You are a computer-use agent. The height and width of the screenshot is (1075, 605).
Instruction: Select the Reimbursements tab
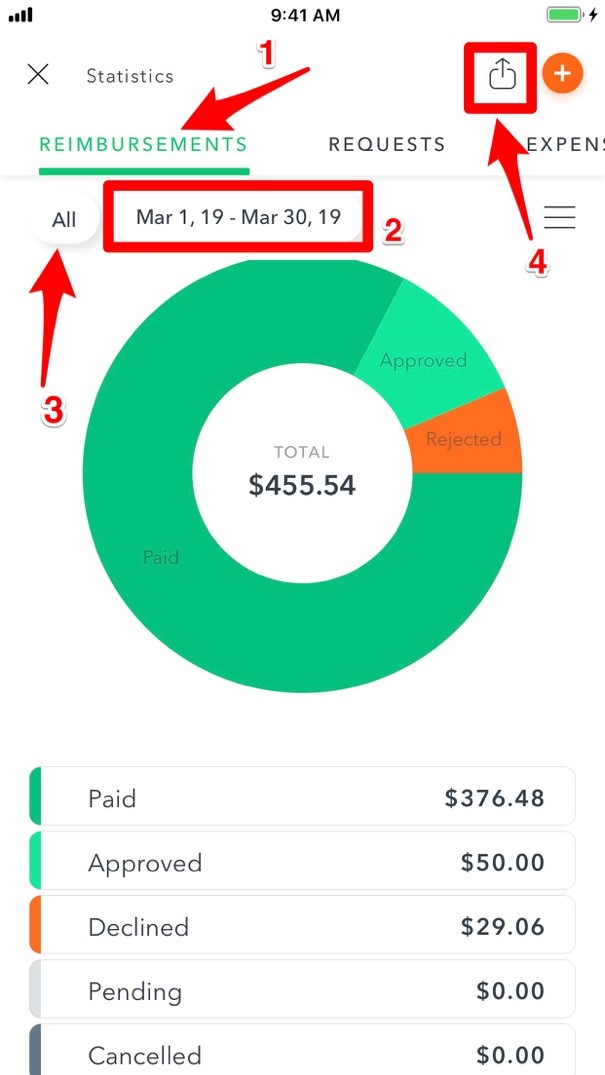tap(143, 144)
